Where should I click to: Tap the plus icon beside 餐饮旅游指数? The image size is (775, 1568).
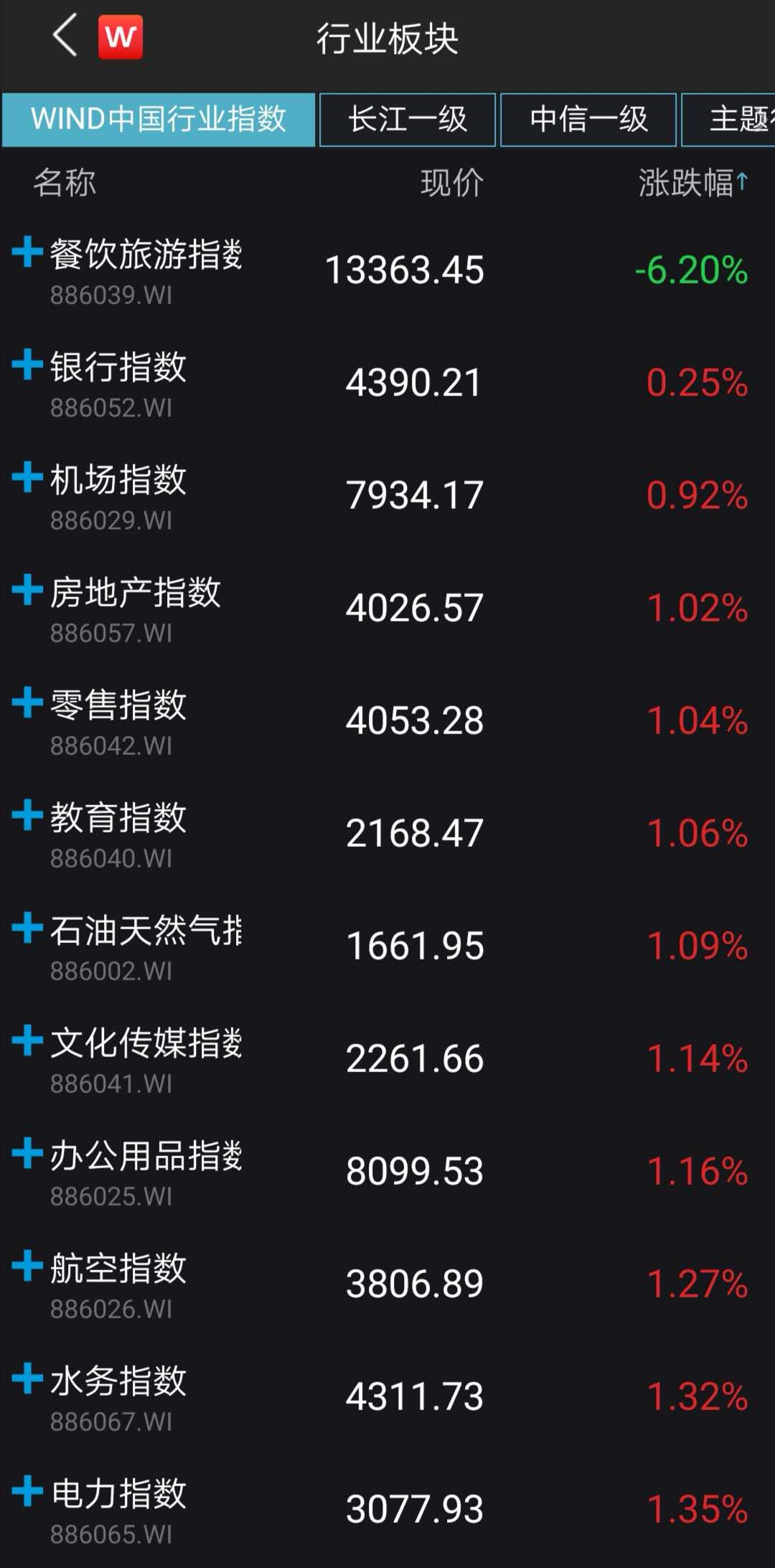tap(27, 252)
